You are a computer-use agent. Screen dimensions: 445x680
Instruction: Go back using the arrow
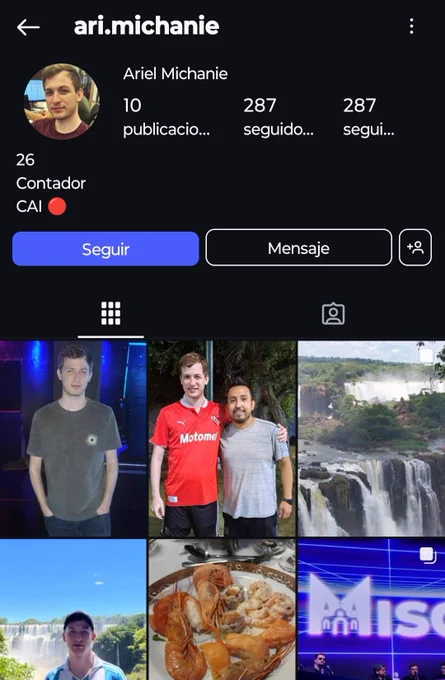pyautogui.click(x=28, y=27)
